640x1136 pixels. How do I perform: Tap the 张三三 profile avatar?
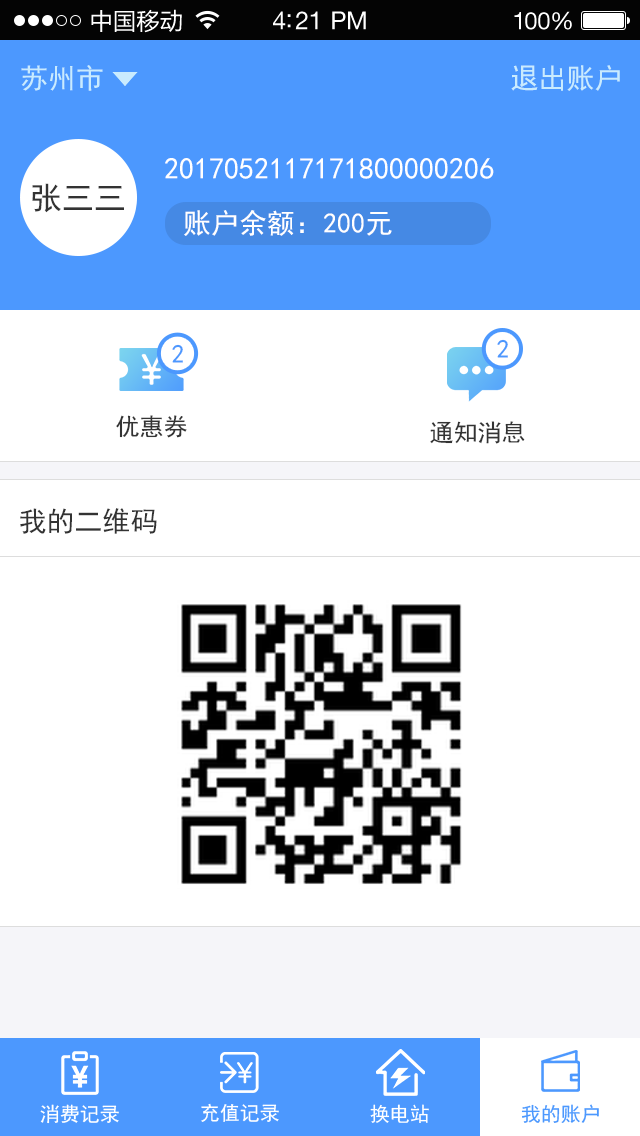point(78,197)
